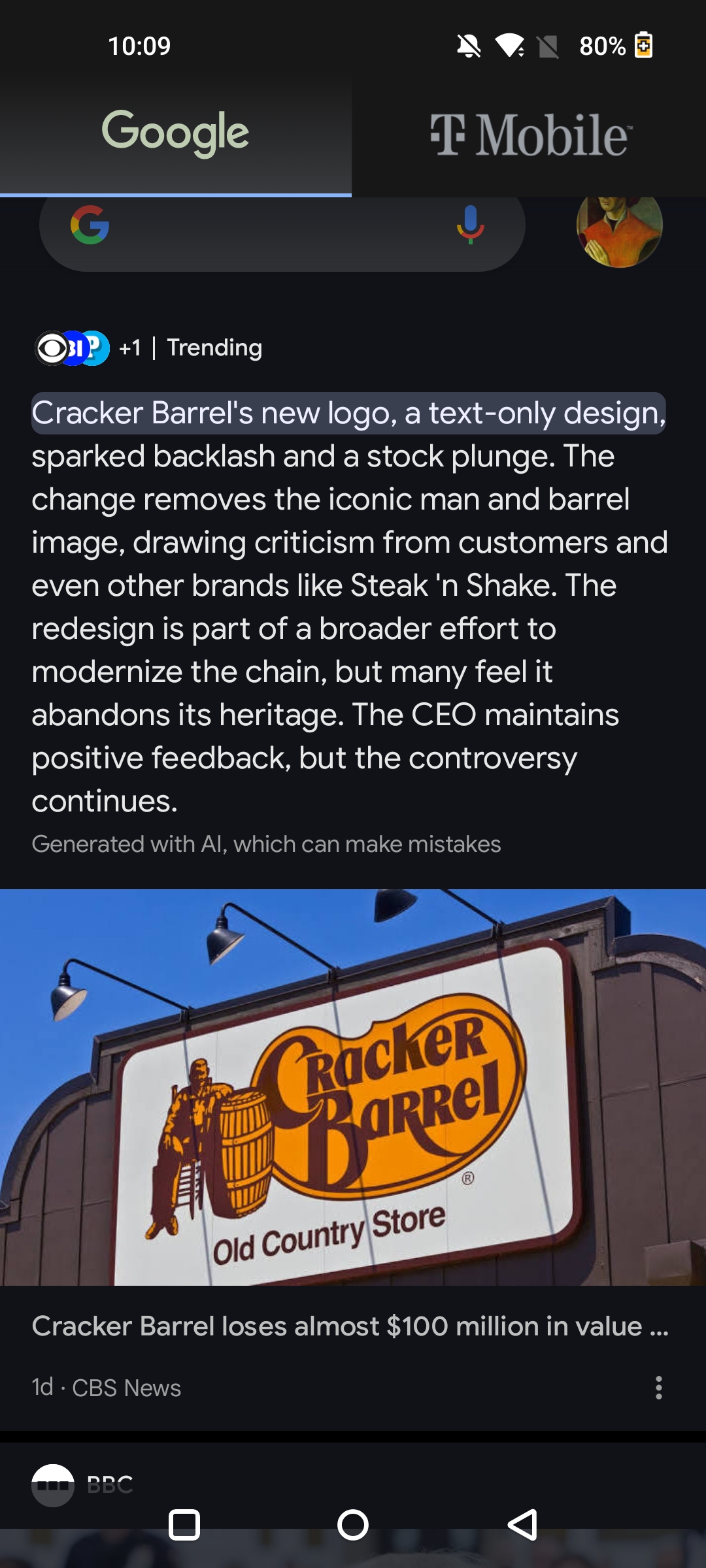Open the BBC story card

110,1484
